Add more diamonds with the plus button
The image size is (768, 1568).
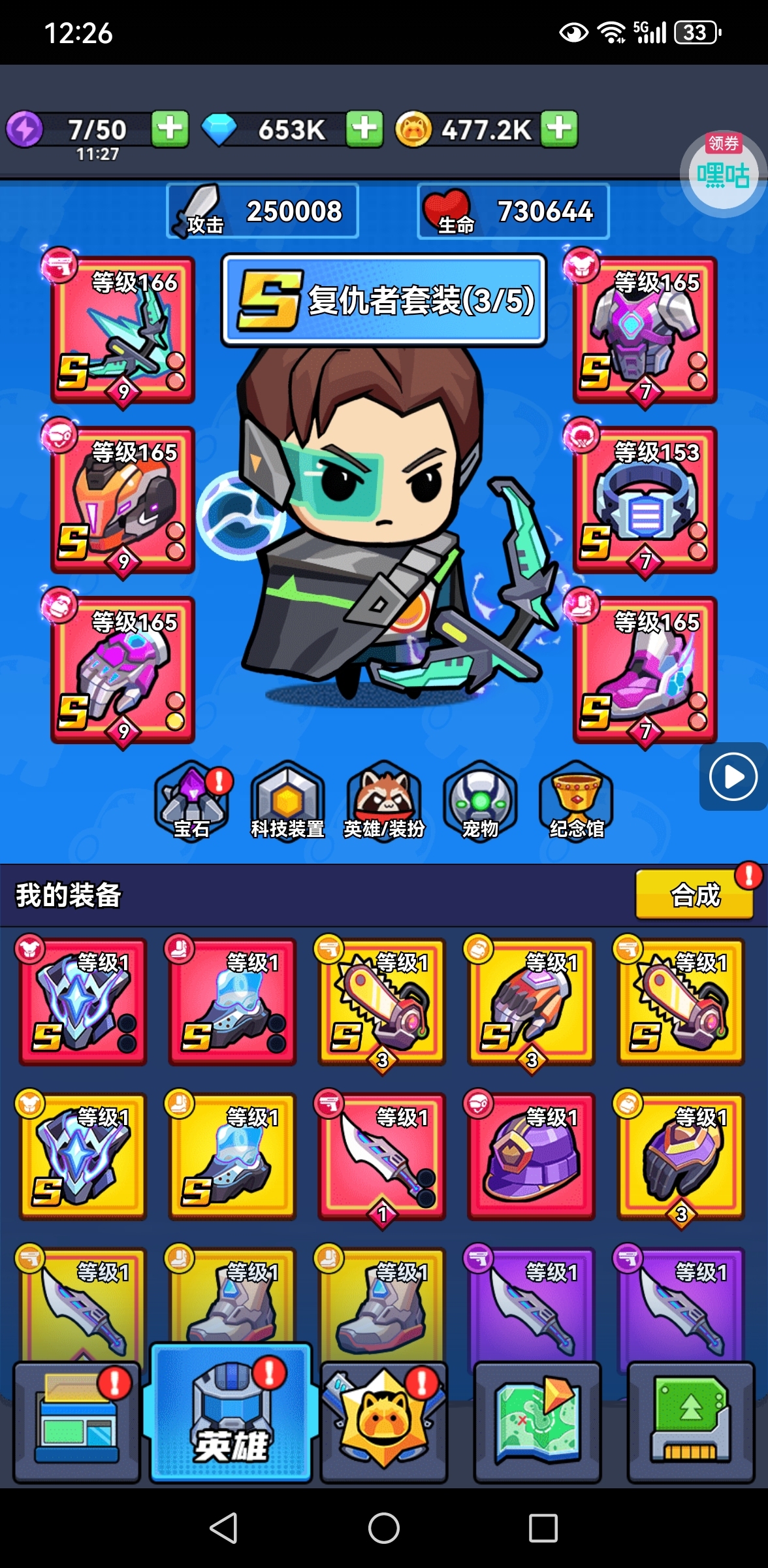point(364,128)
